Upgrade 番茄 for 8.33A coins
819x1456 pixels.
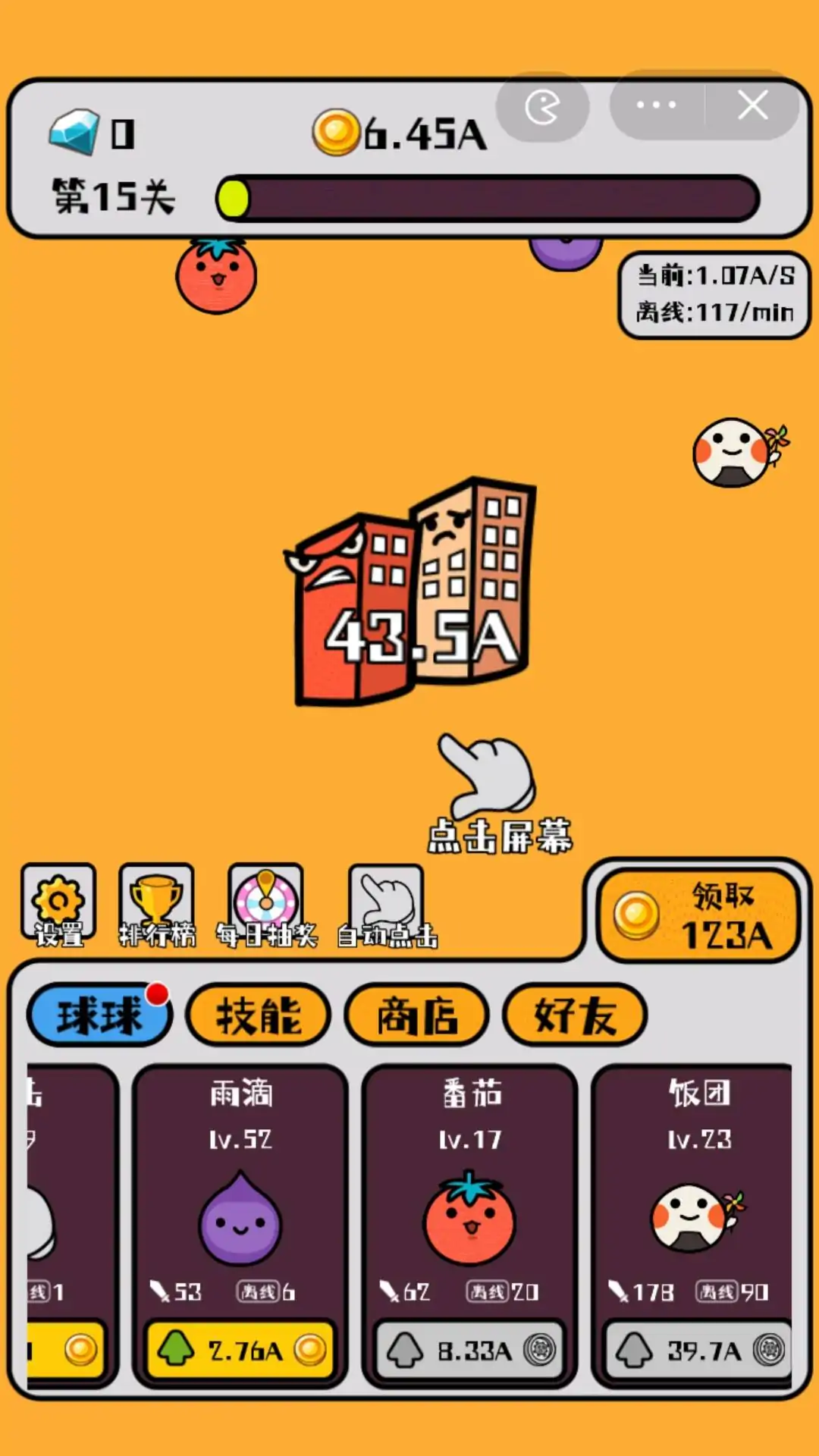click(470, 1350)
